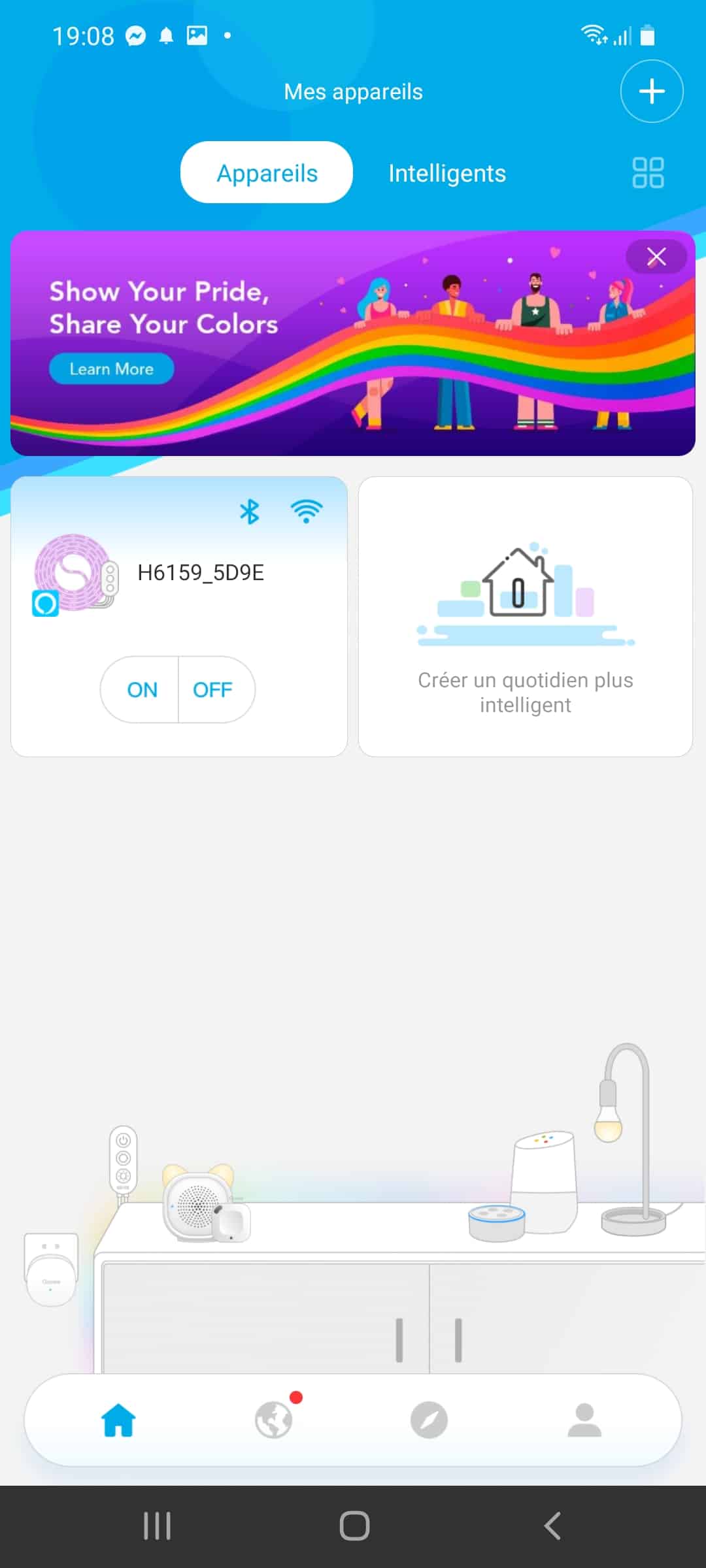This screenshot has height=1568, width=706.
Task: Change the layout with the grid icon
Action: coord(648,173)
